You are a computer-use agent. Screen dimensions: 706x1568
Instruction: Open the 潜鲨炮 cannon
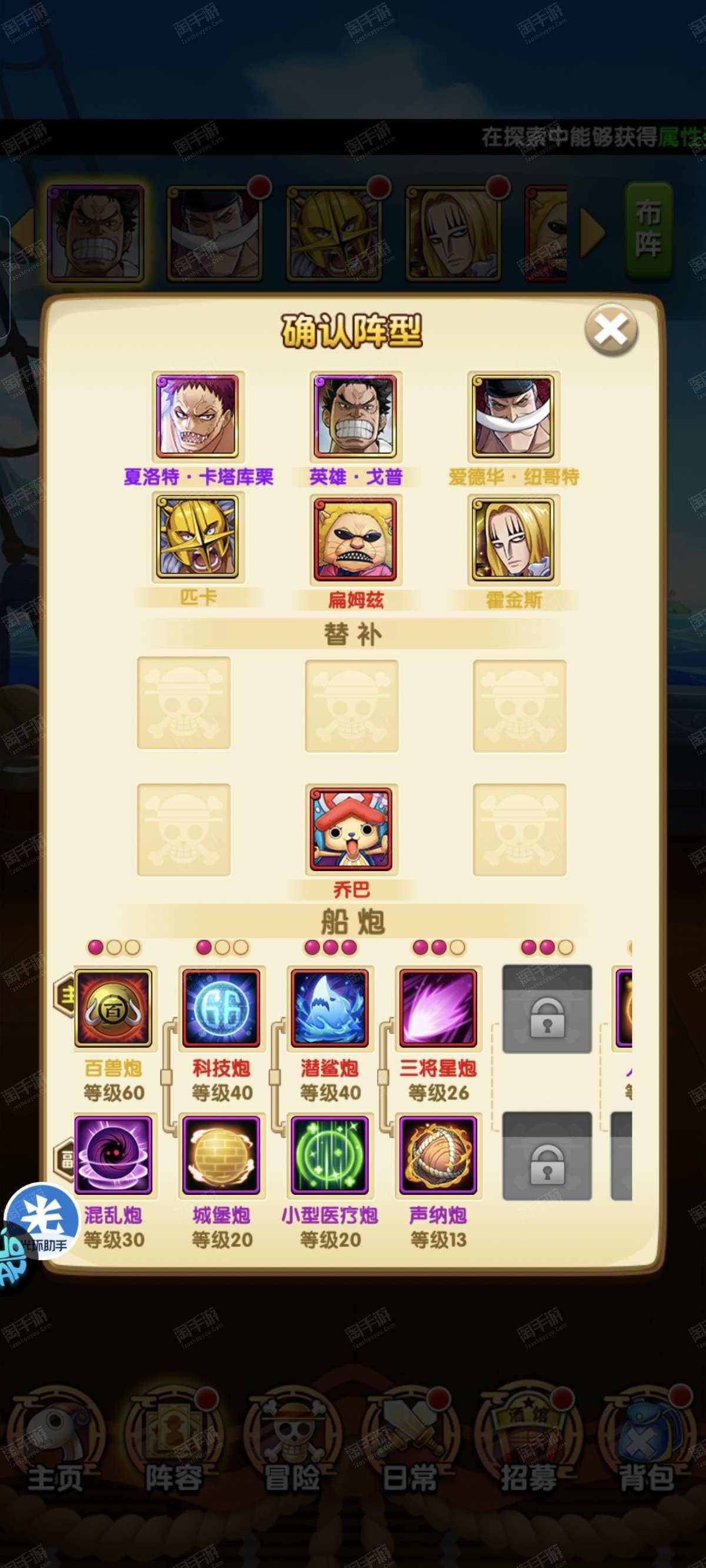click(329, 1008)
